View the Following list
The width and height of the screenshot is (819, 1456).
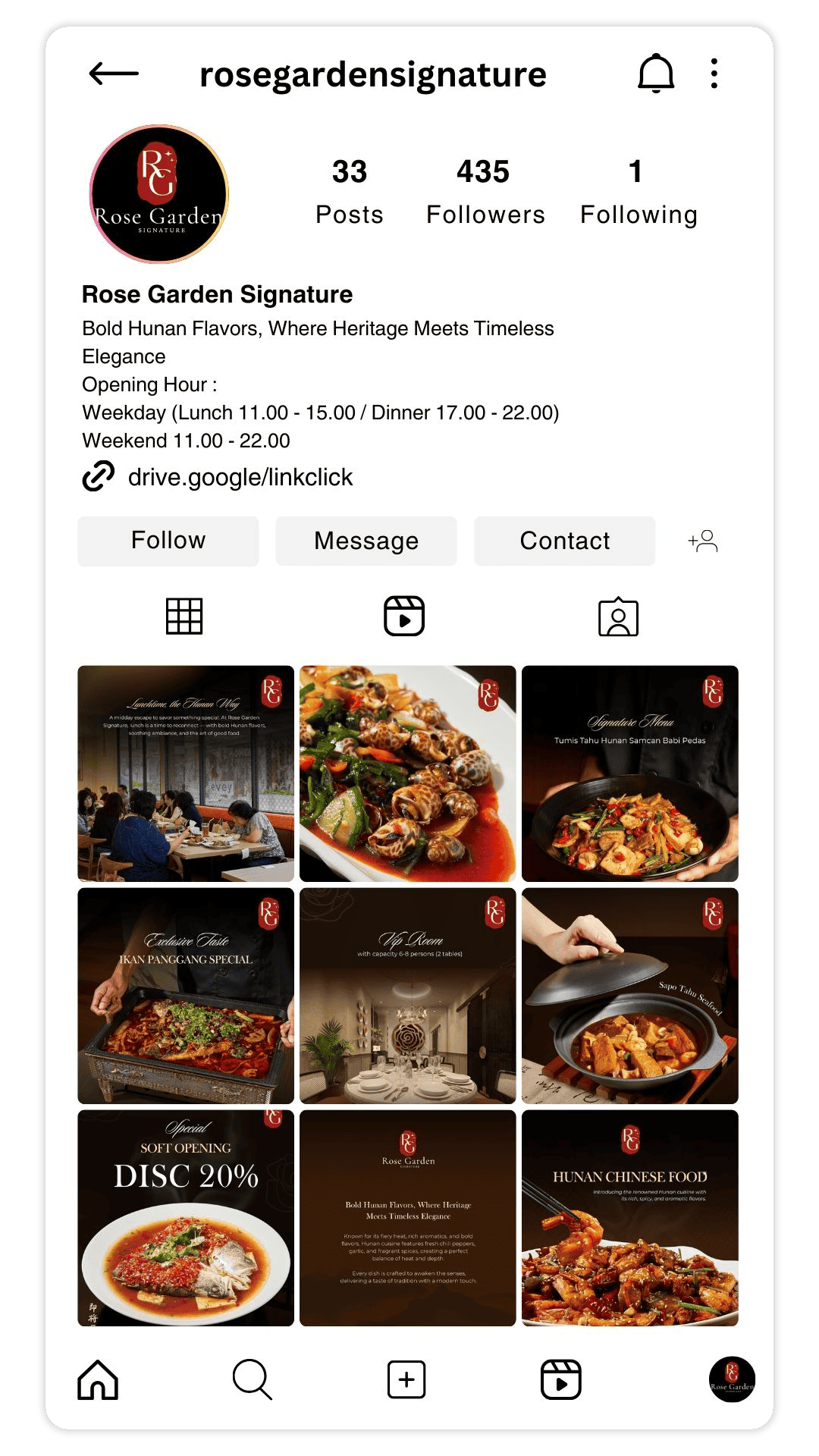638,192
